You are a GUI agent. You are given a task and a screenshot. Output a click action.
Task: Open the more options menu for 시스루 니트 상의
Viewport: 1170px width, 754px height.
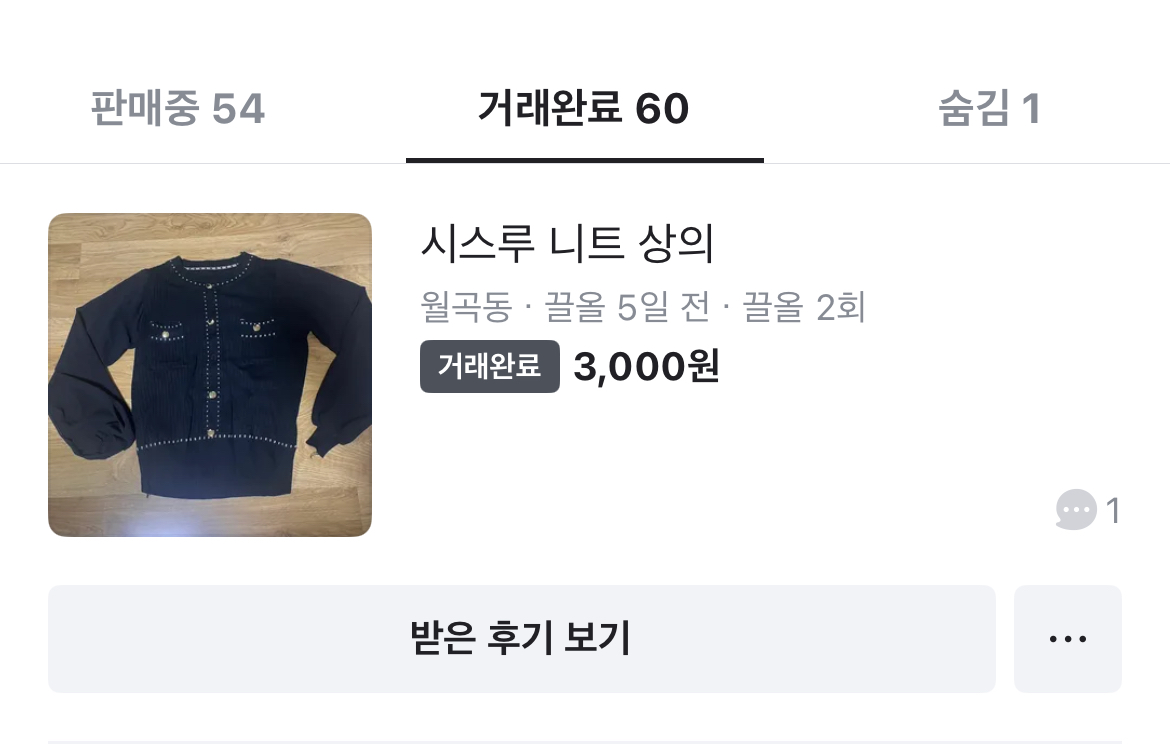coord(1067,638)
